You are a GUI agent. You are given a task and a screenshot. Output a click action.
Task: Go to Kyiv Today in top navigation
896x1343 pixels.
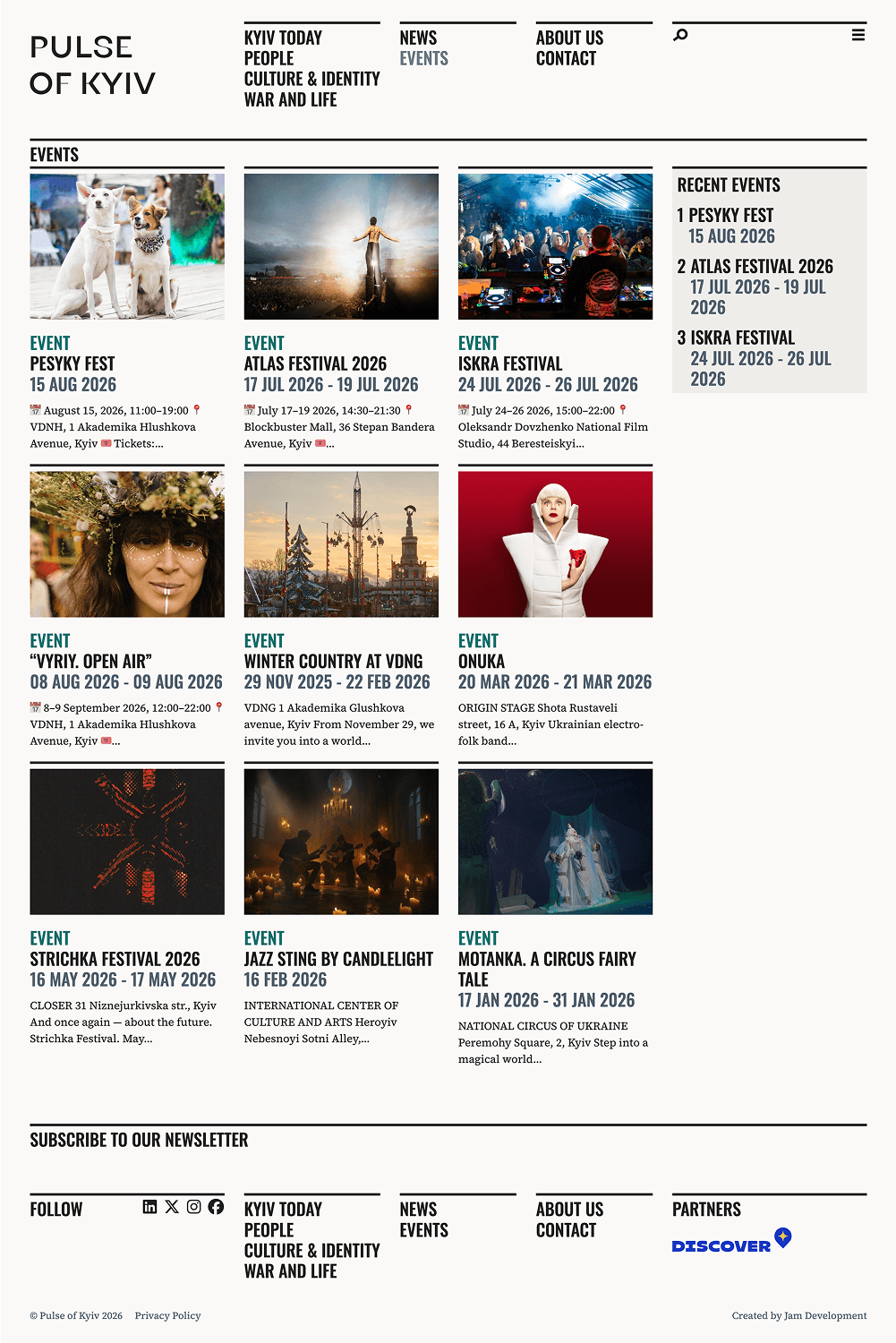pos(283,38)
